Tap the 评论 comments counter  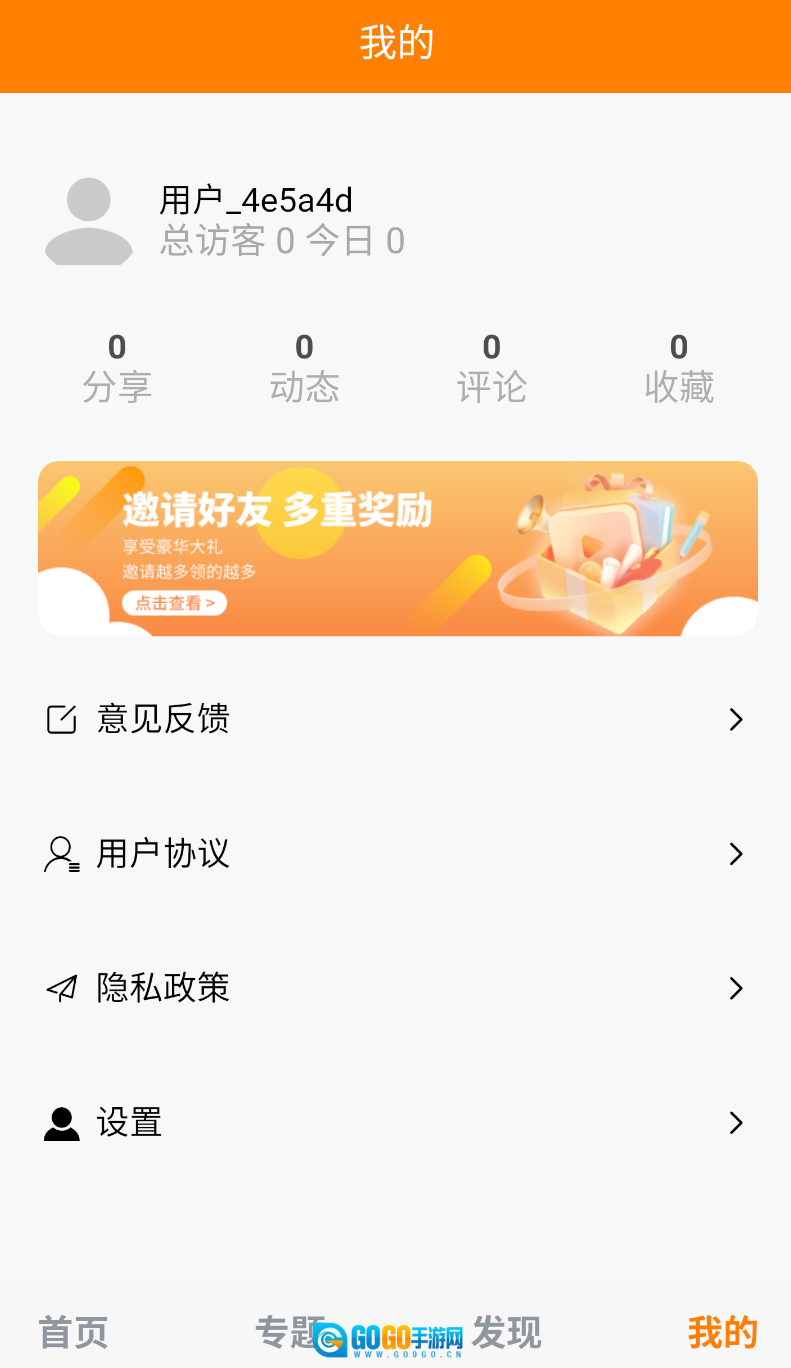point(492,365)
